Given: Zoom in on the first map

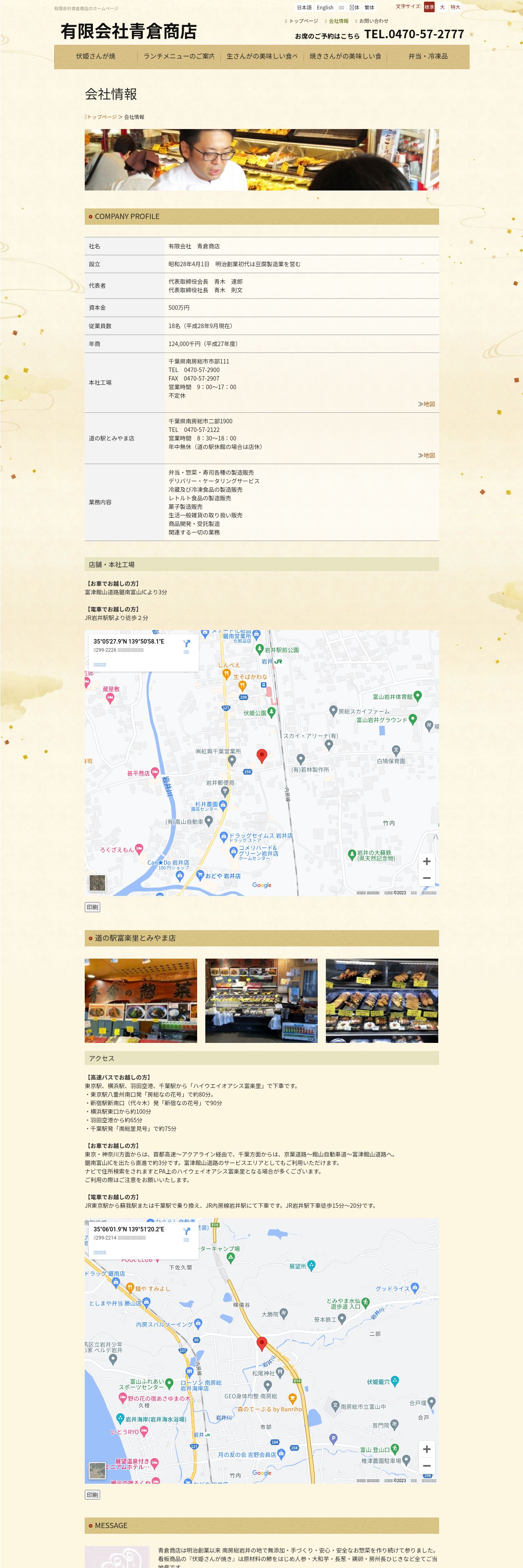Looking at the screenshot, I should click(x=426, y=861).
